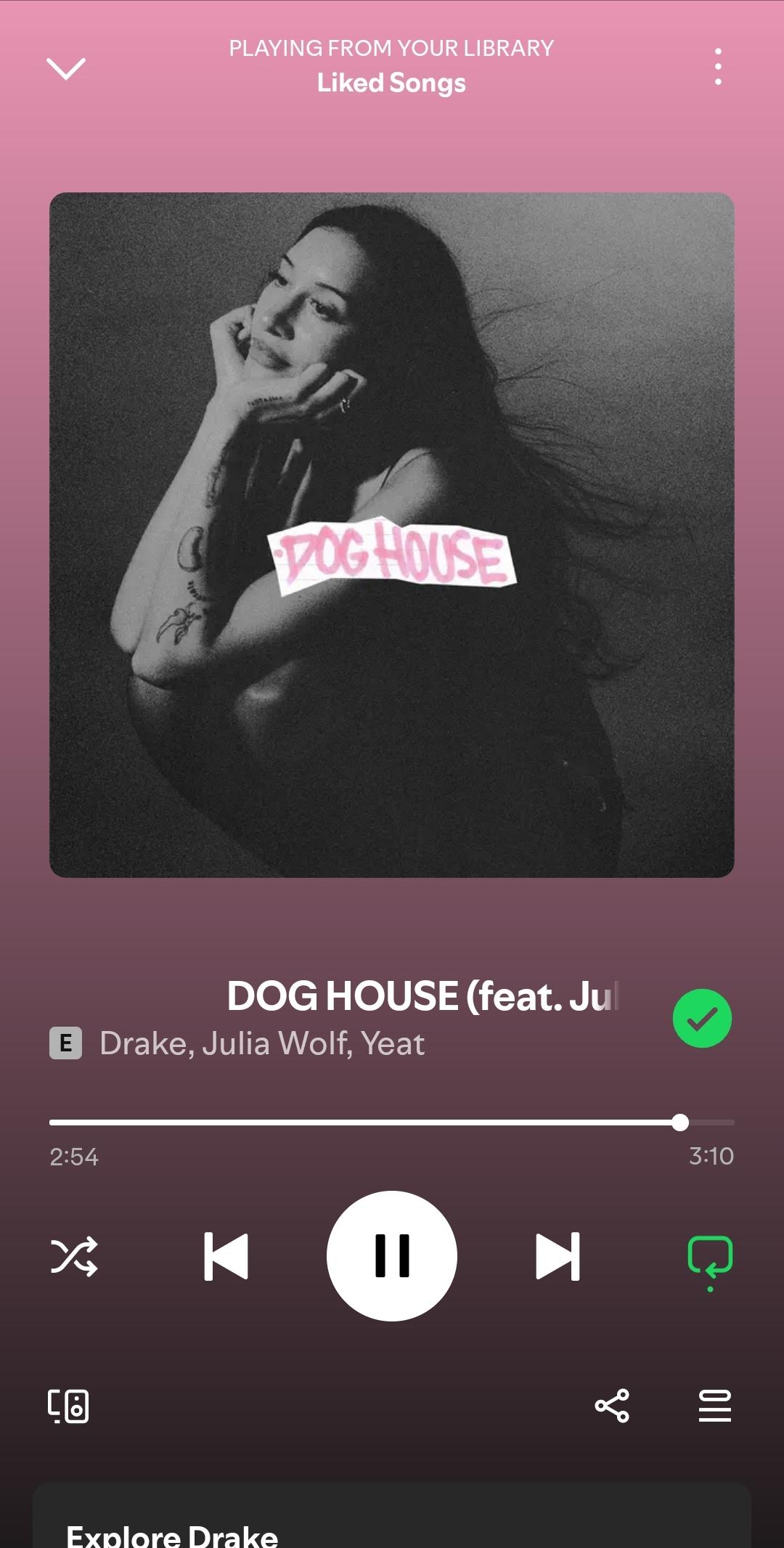
Task: Skip to the previous track
Action: click(226, 1256)
